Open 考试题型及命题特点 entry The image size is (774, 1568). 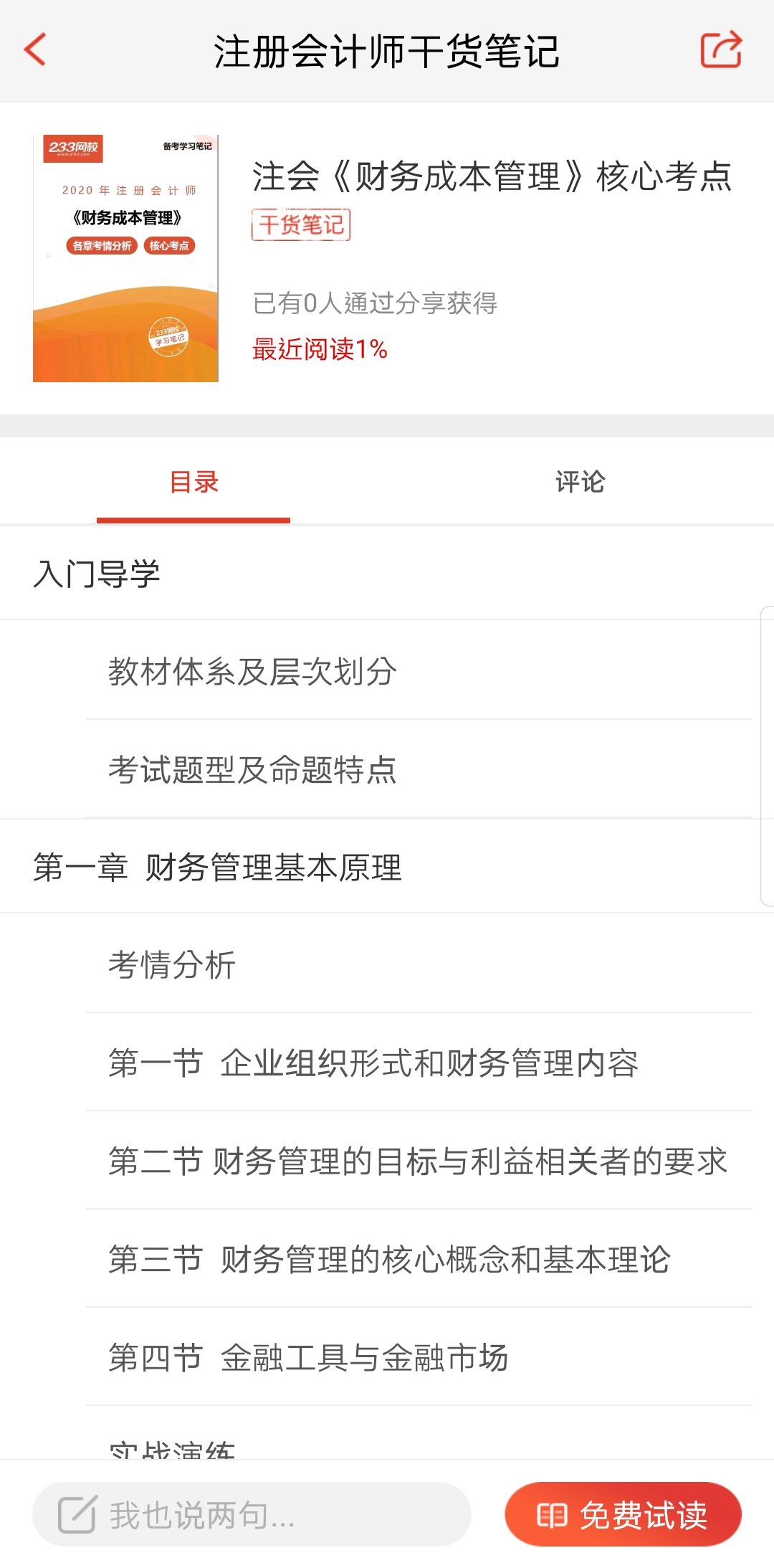(x=254, y=772)
